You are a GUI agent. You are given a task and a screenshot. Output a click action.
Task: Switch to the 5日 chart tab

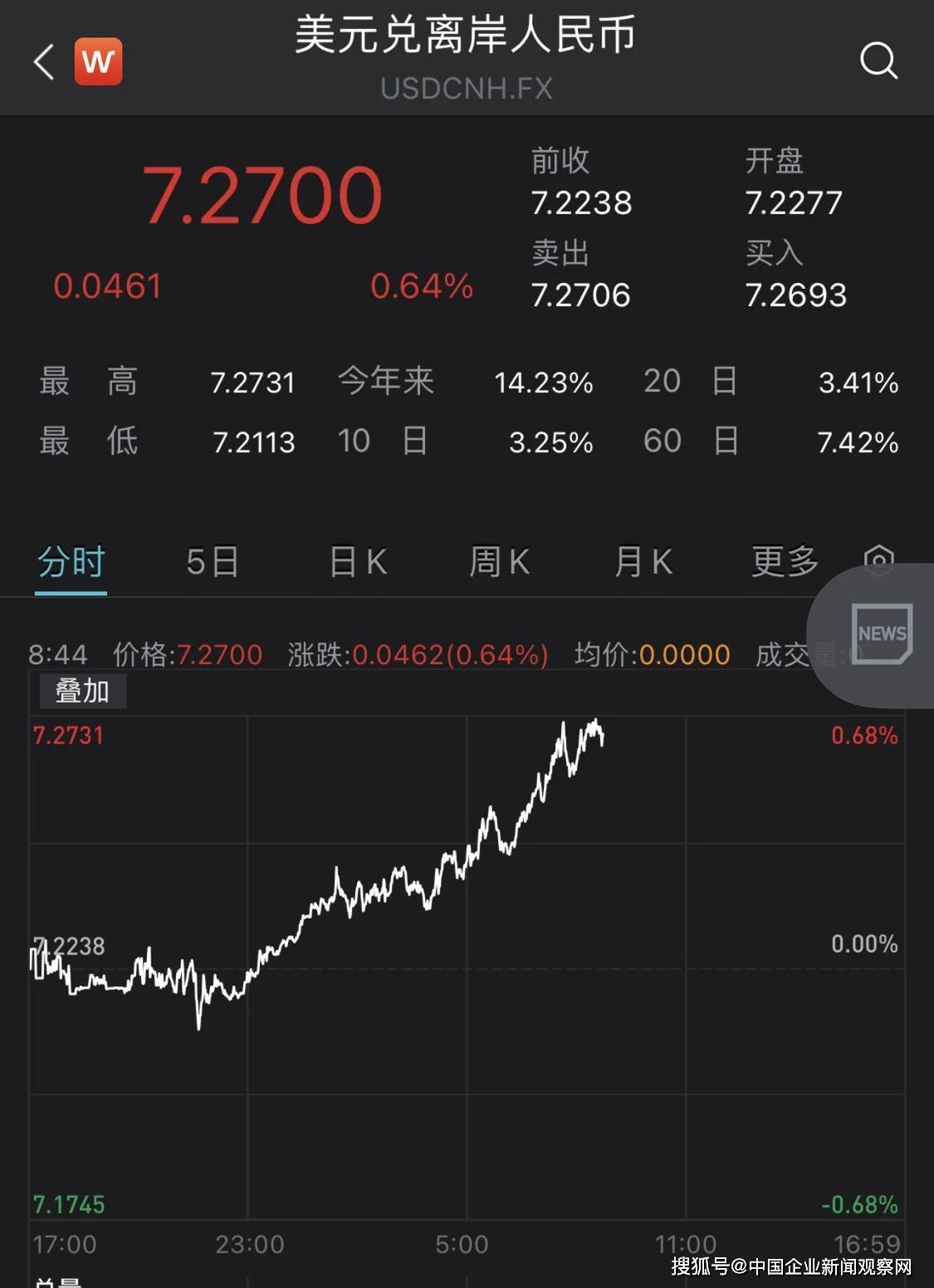213,563
